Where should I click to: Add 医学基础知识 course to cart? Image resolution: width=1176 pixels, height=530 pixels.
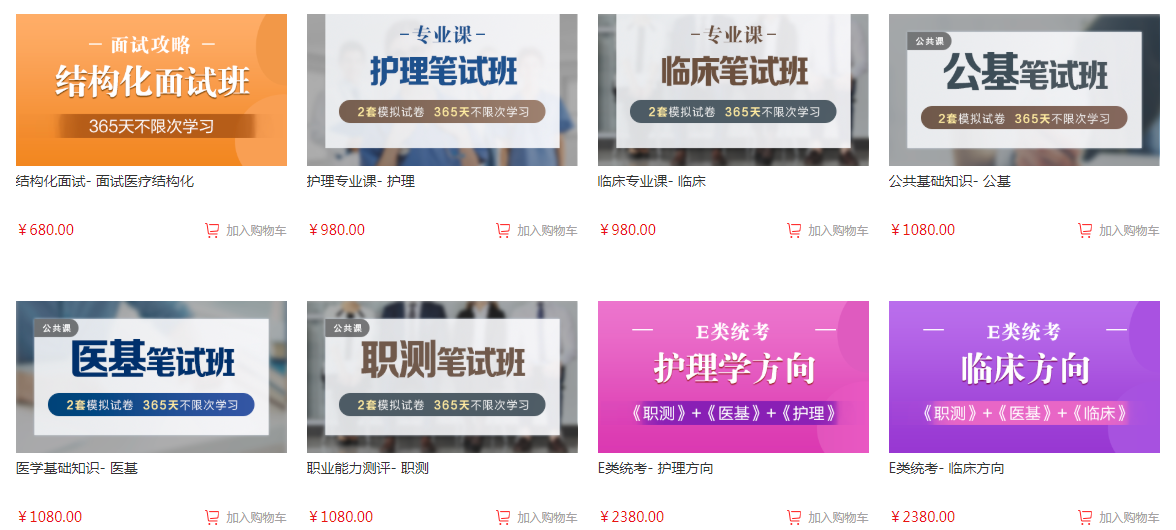pos(246,518)
